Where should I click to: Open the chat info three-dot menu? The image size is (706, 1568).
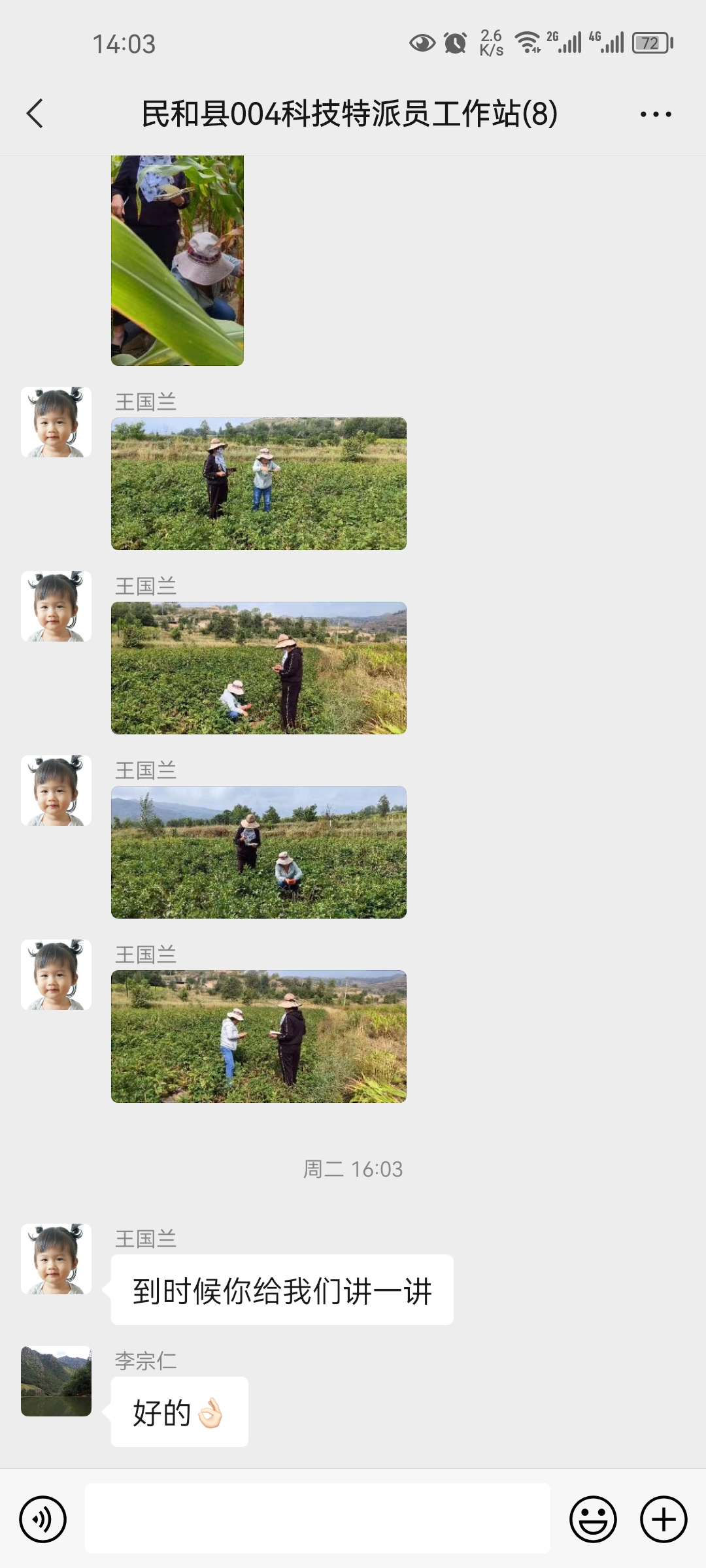point(656,114)
